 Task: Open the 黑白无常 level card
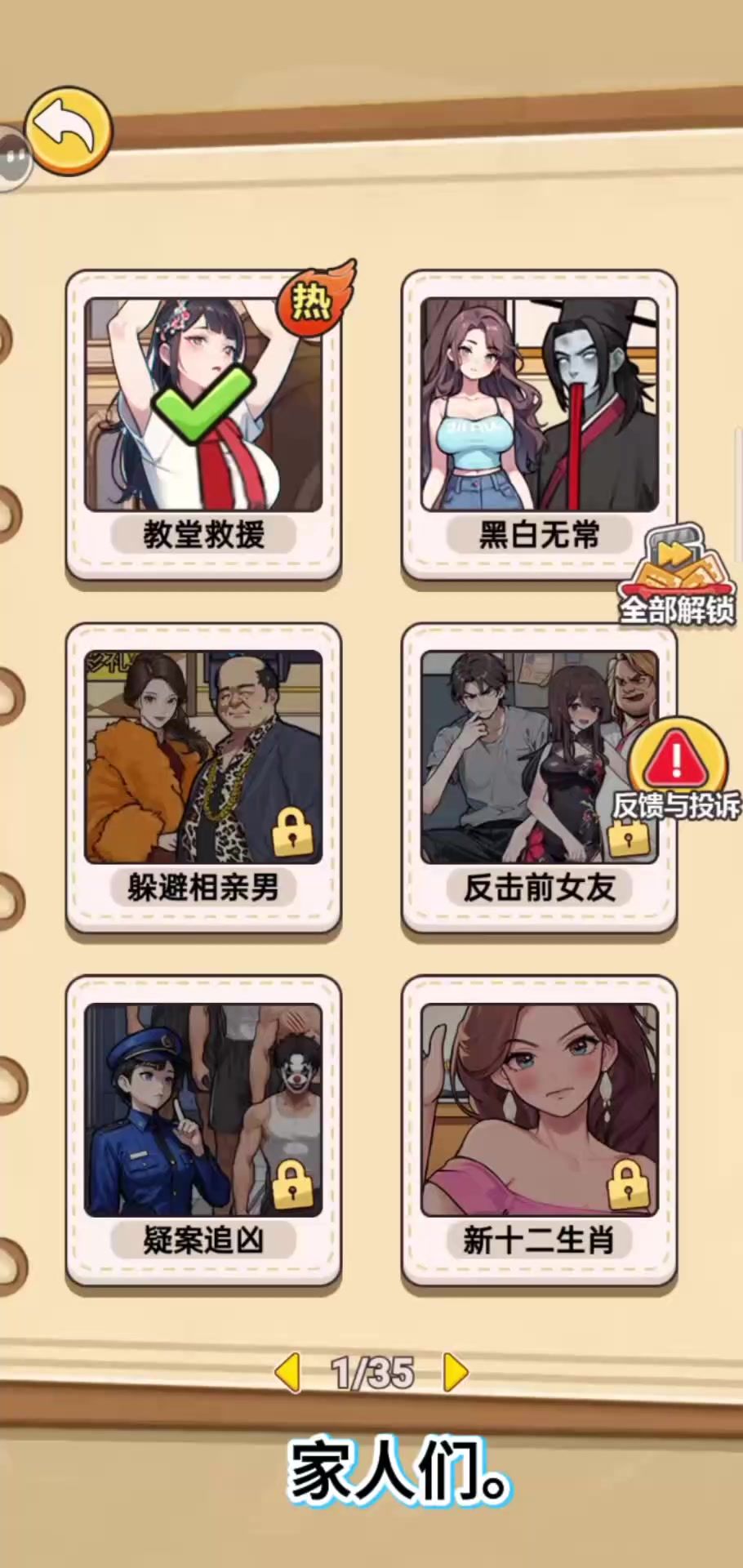[539, 425]
